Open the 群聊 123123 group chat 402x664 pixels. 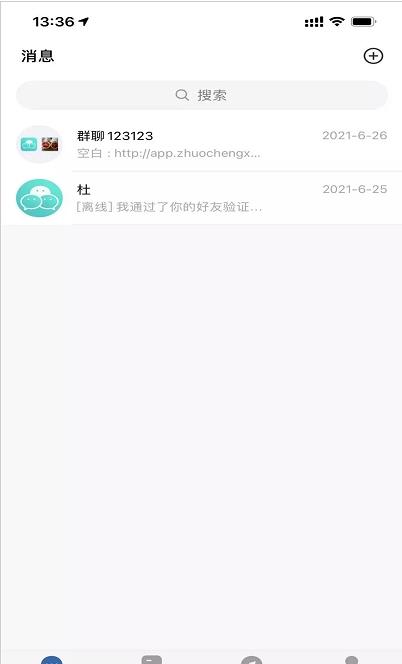[x=202, y=144]
